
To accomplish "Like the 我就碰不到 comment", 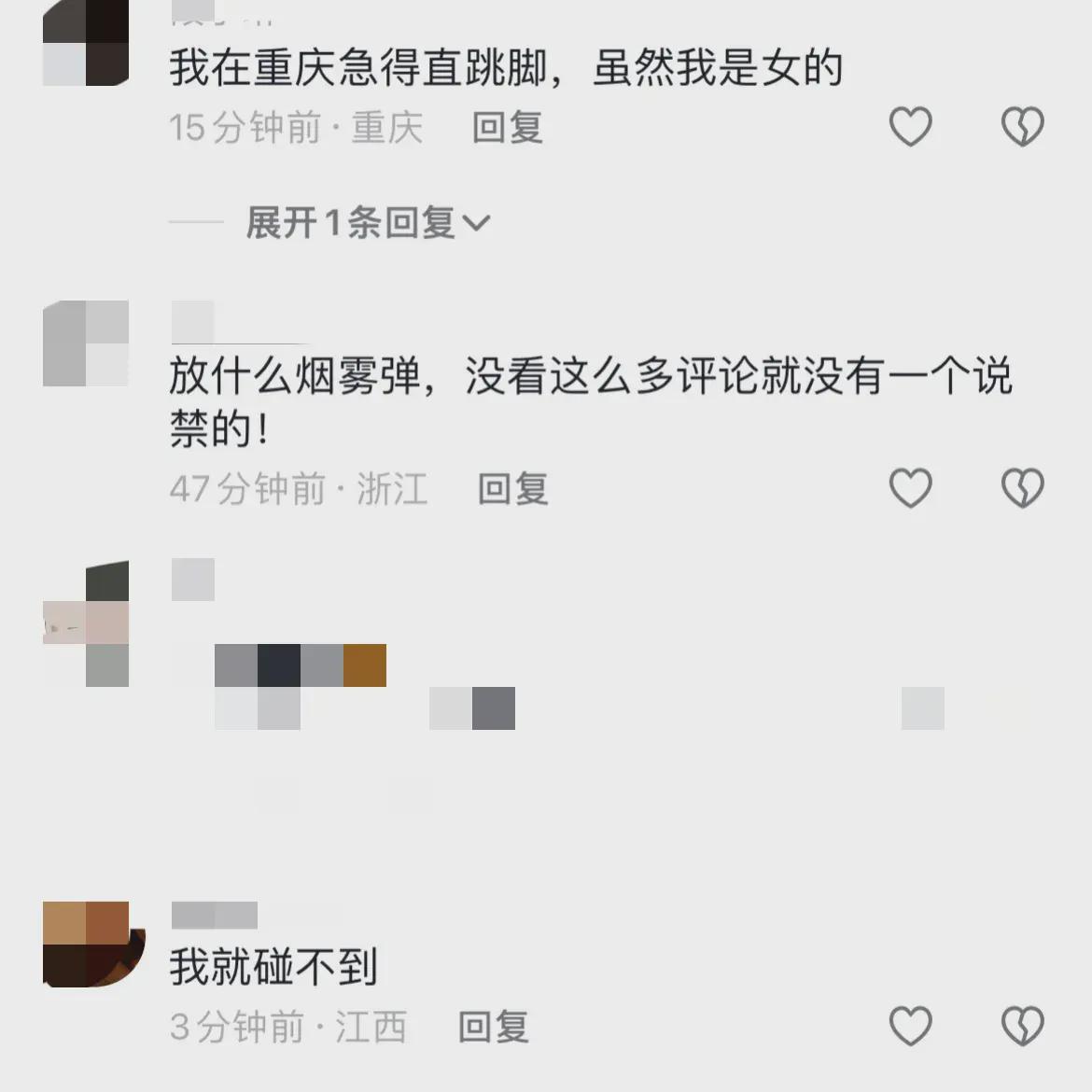I will (910, 1027).
